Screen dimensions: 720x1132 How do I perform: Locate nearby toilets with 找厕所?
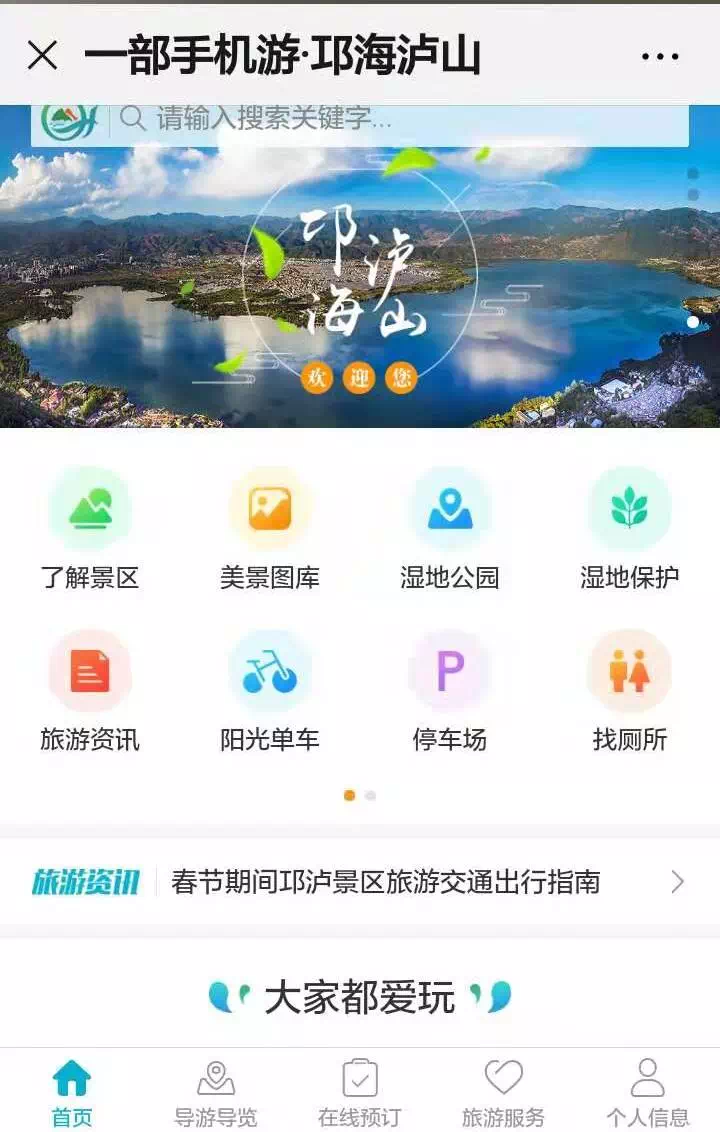[629, 692]
